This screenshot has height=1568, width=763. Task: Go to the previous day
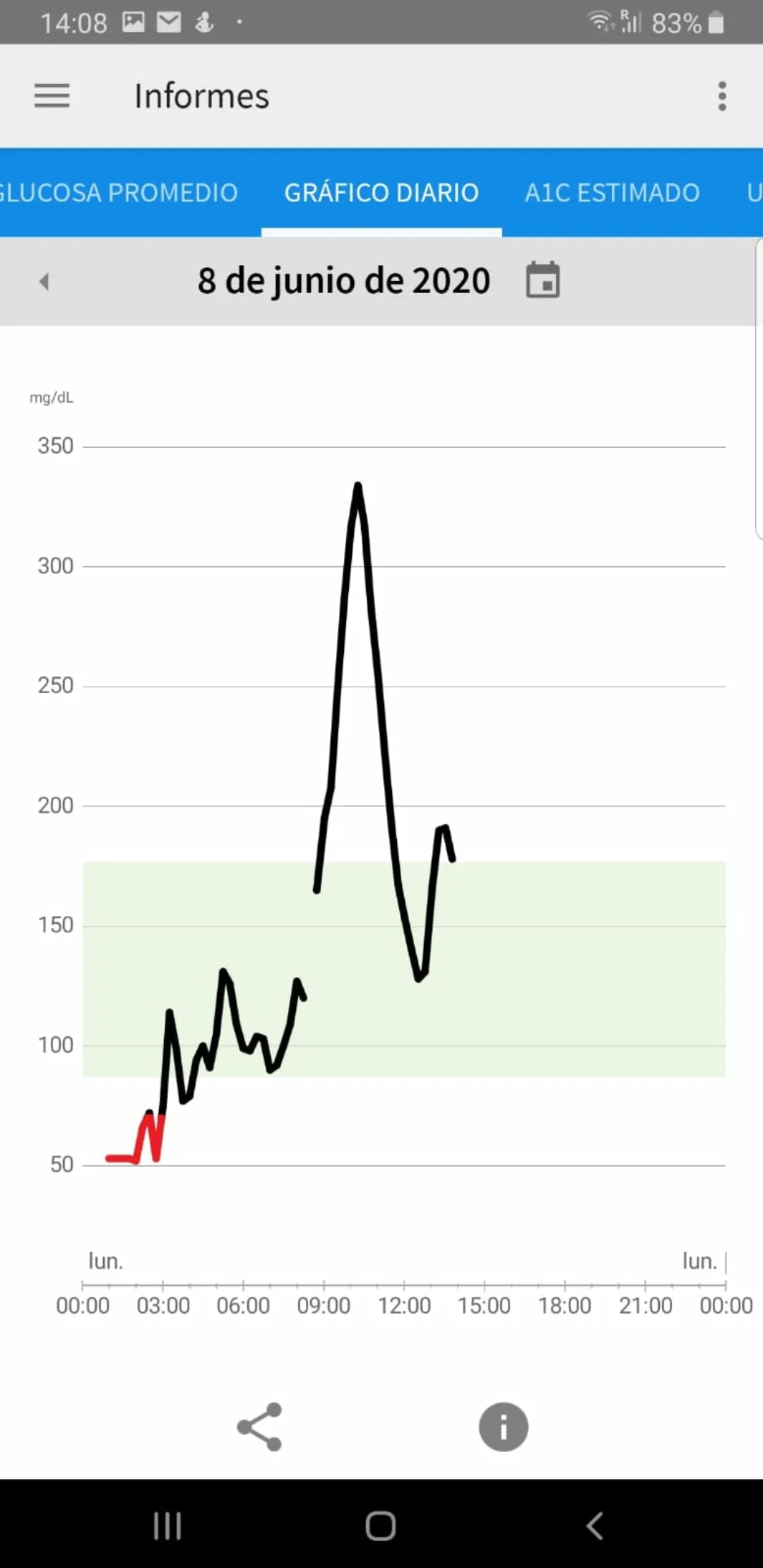pos(44,282)
